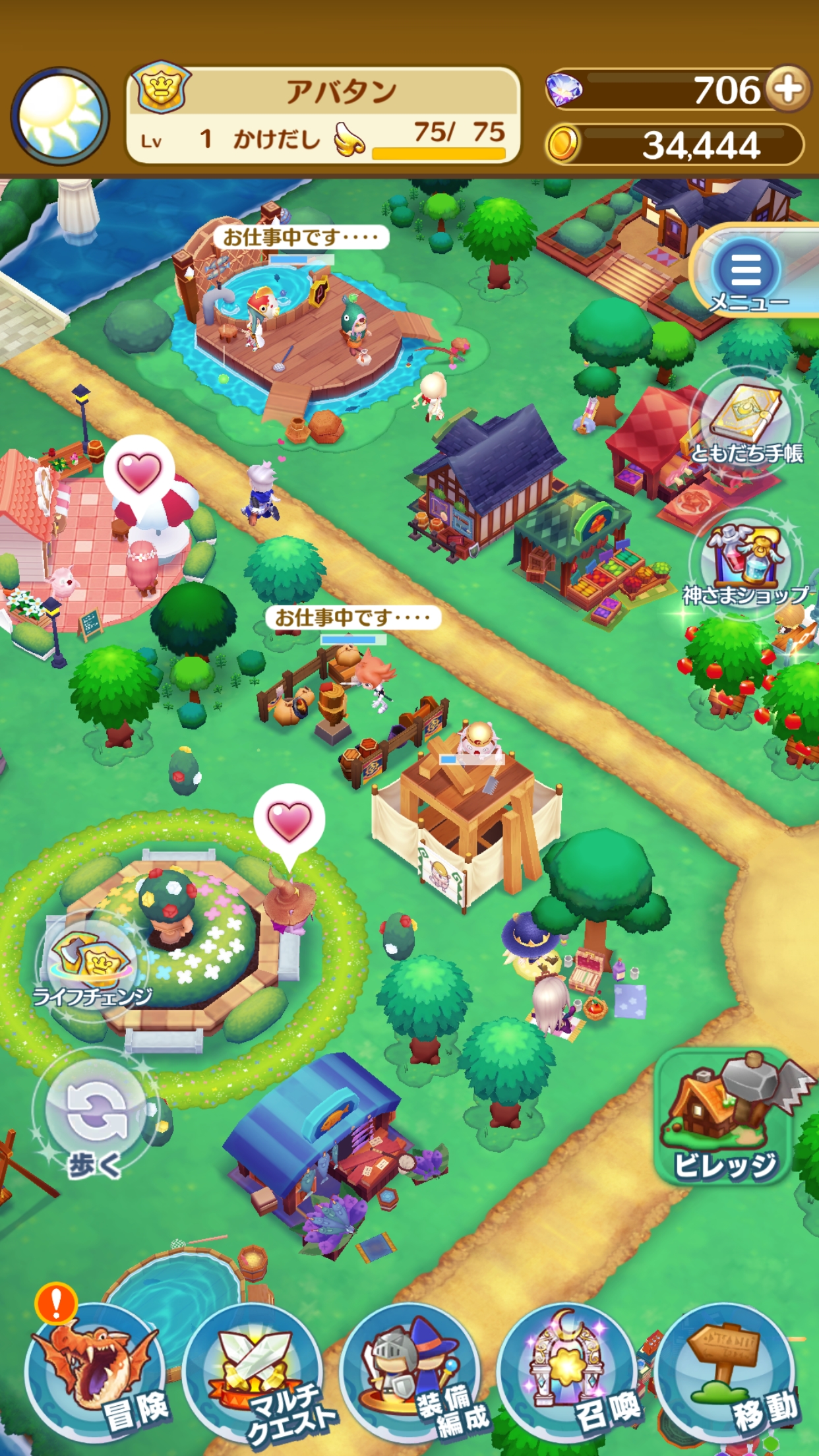Collect heart bubble at the pink cafe
819x1456 pixels.
click(x=139, y=472)
